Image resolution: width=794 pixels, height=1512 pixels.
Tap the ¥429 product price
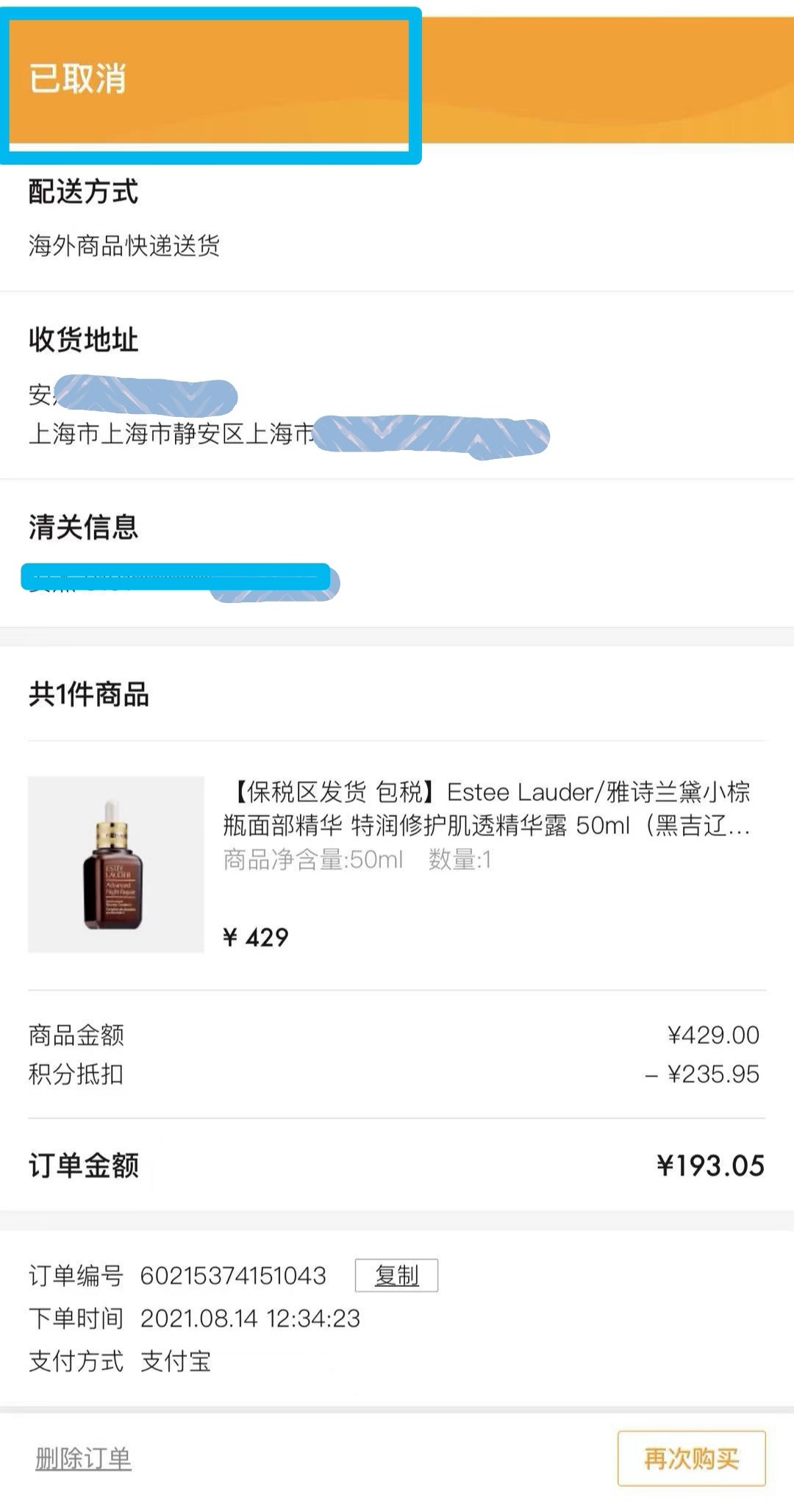coord(254,935)
